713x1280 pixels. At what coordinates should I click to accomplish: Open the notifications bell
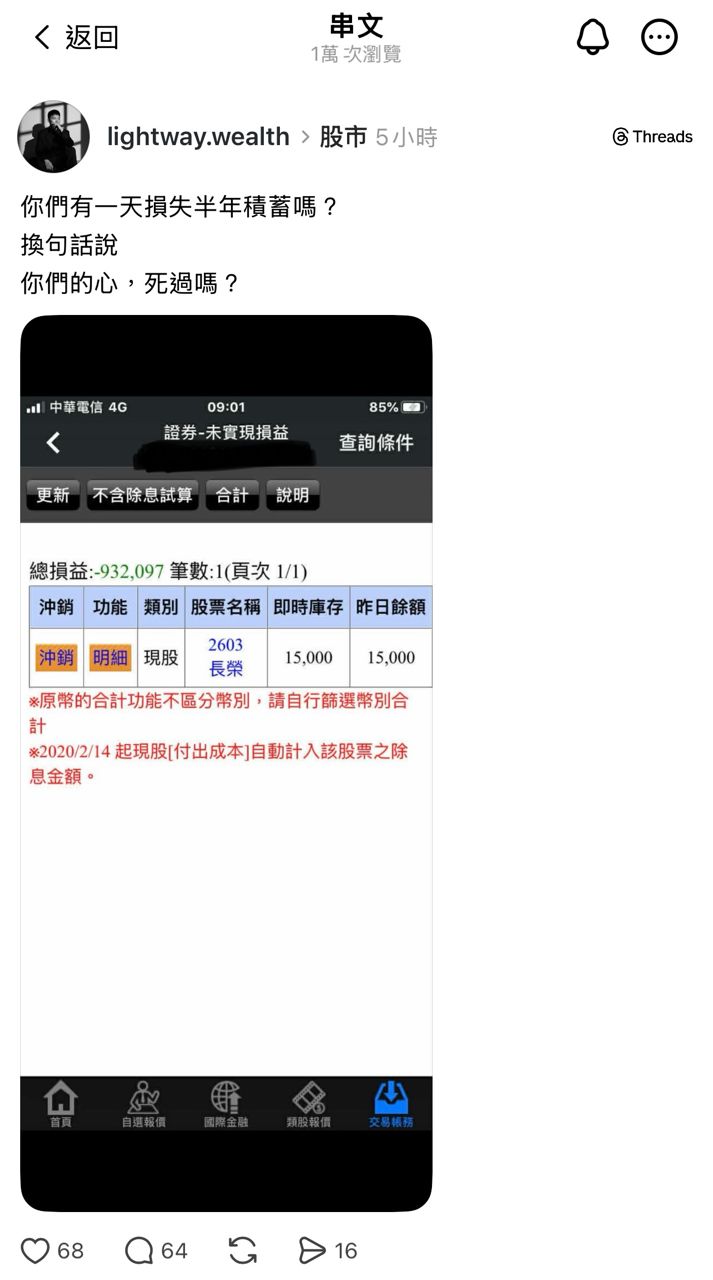(592, 38)
